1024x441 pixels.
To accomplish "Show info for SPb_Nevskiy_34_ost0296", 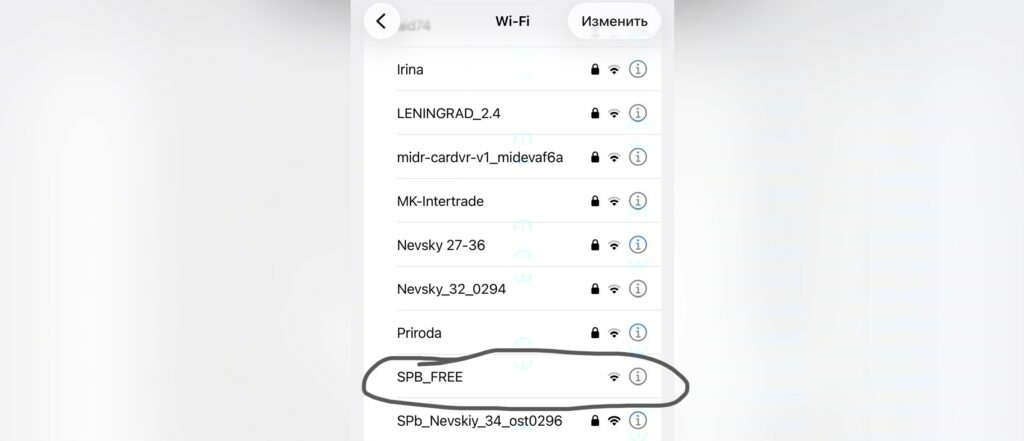I will 638,420.
